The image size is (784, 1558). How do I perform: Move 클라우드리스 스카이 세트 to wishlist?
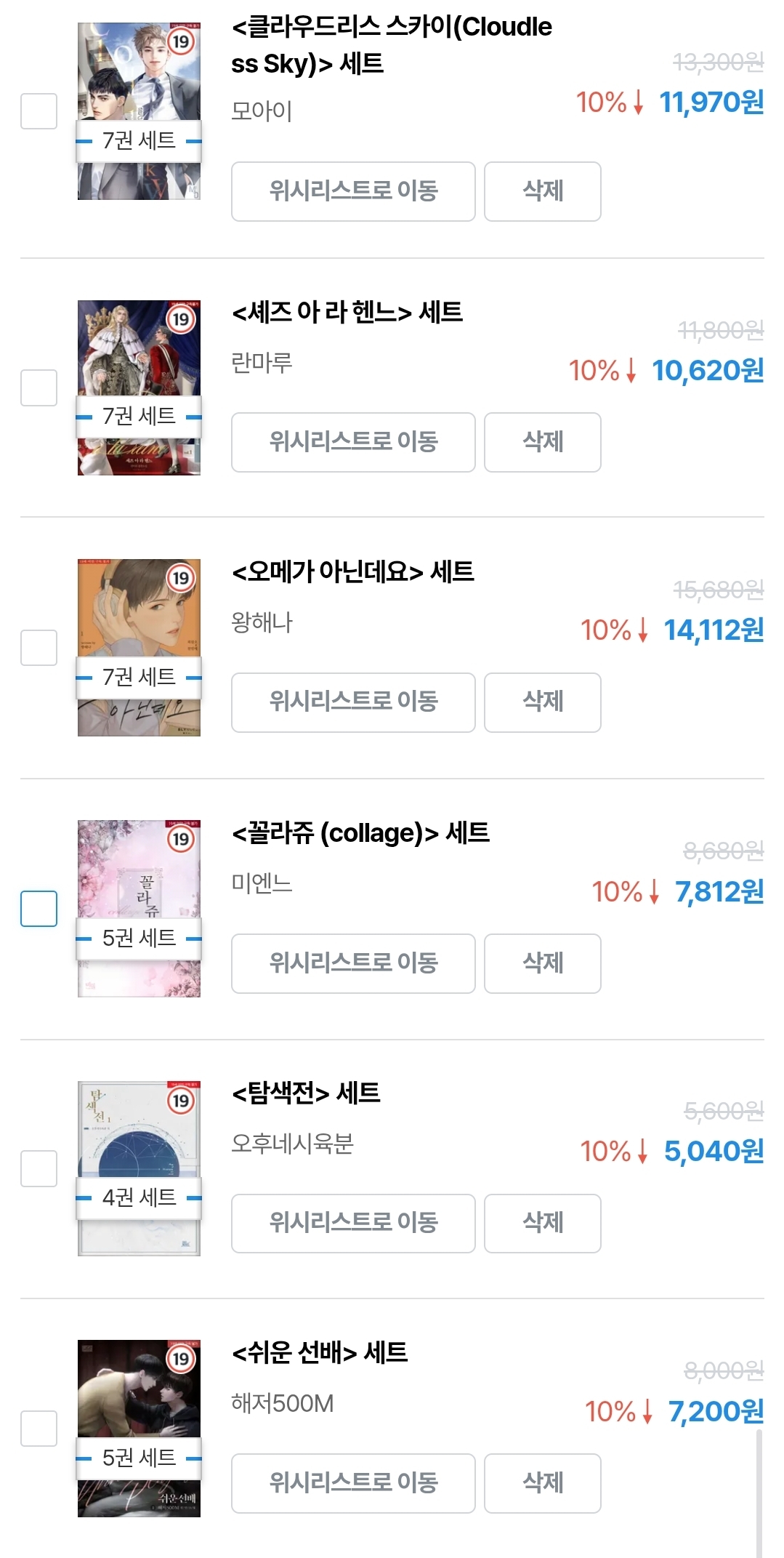[x=353, y=191]
